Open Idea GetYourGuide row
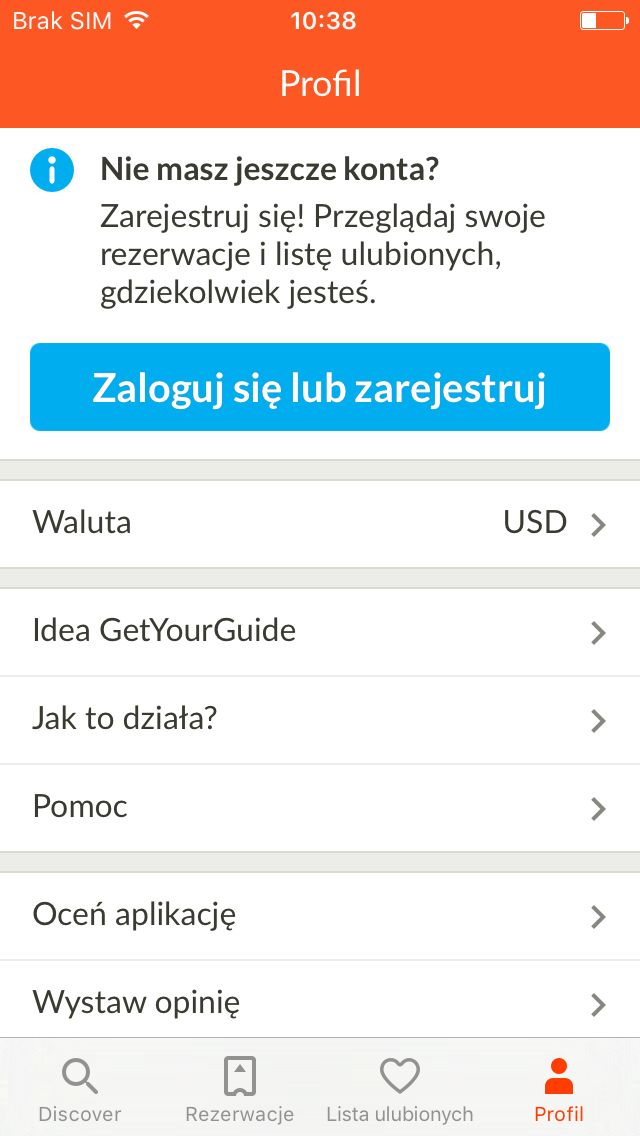 [320, 632]
